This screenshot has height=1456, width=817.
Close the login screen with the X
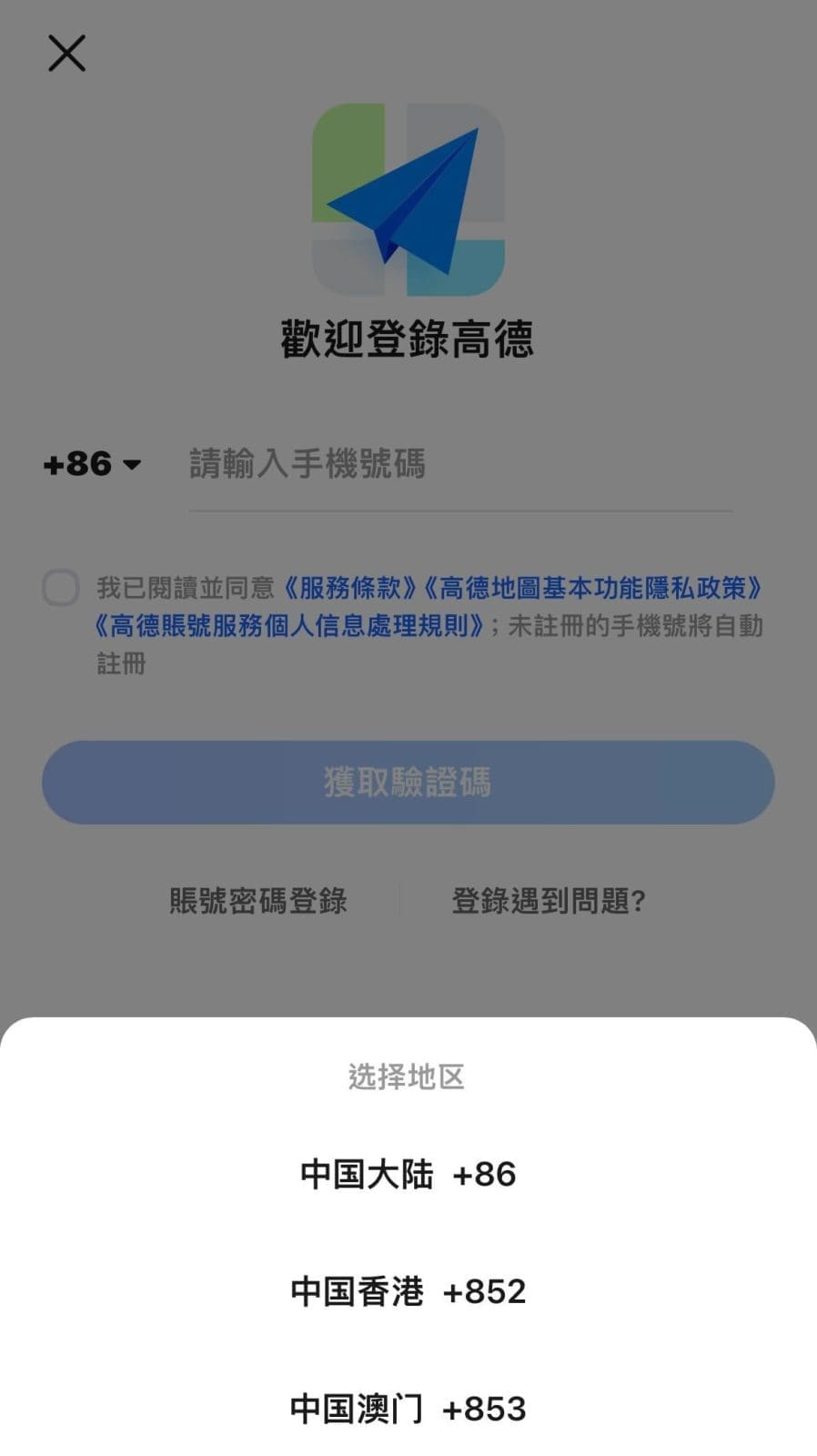(x=66, y=53)
